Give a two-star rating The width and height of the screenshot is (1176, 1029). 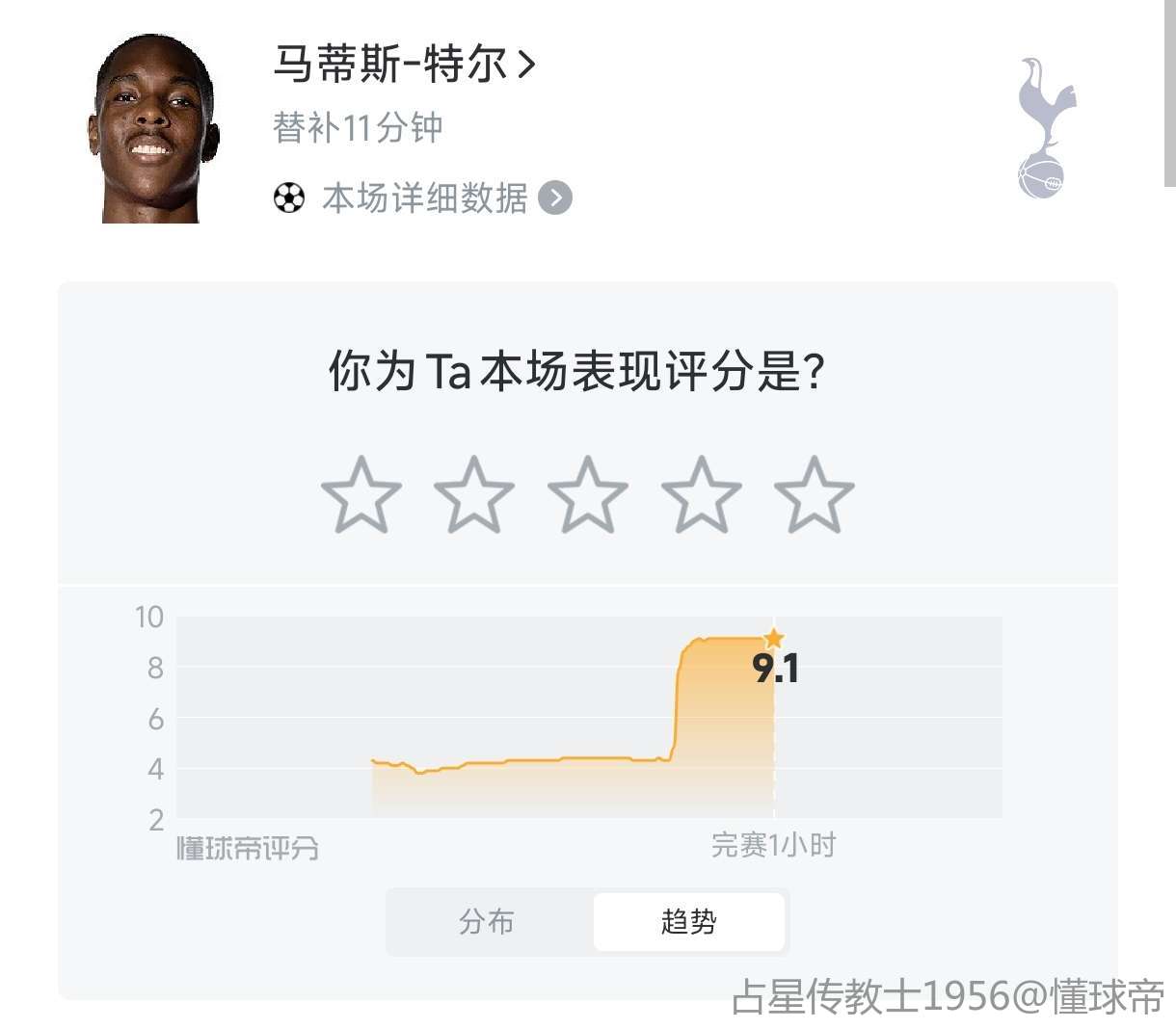(474, 496)
